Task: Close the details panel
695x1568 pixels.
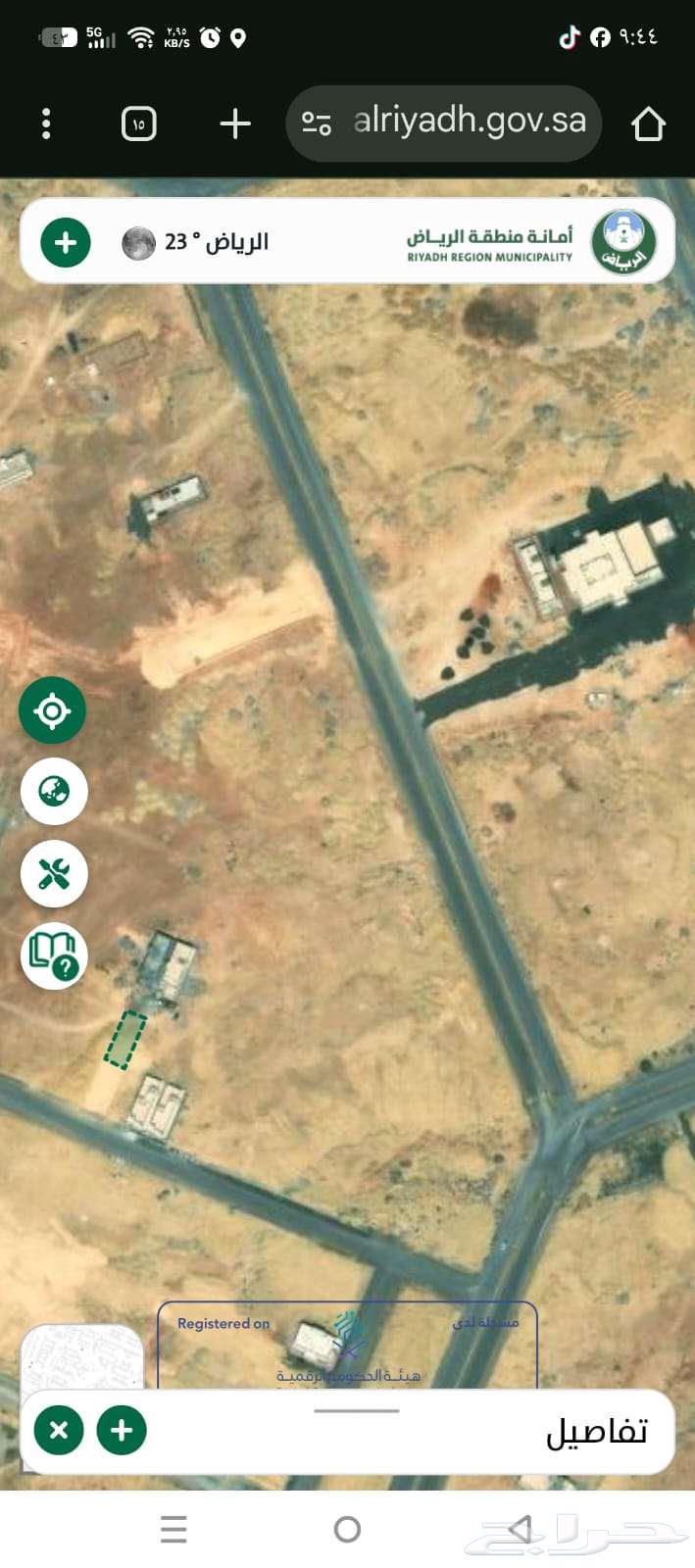Action: [x=59, y=1430]
